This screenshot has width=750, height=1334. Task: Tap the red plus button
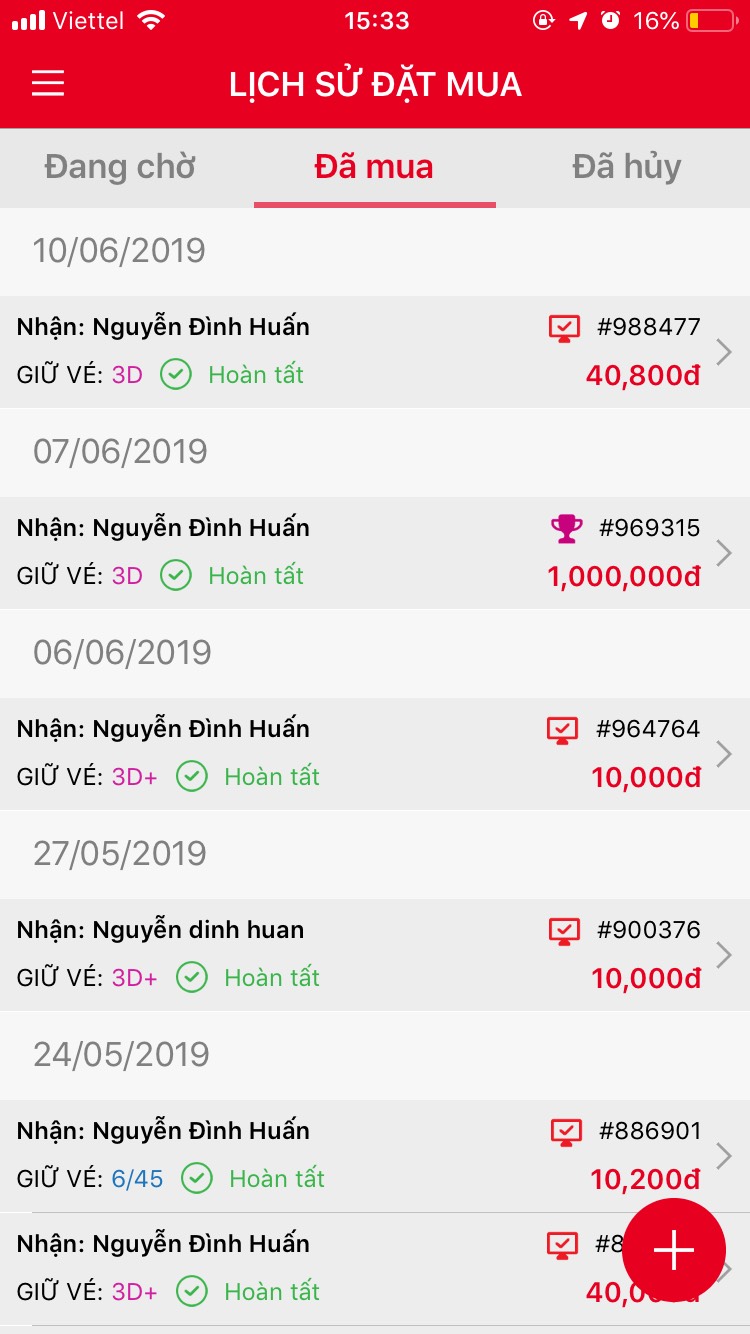pos(674,1250)
